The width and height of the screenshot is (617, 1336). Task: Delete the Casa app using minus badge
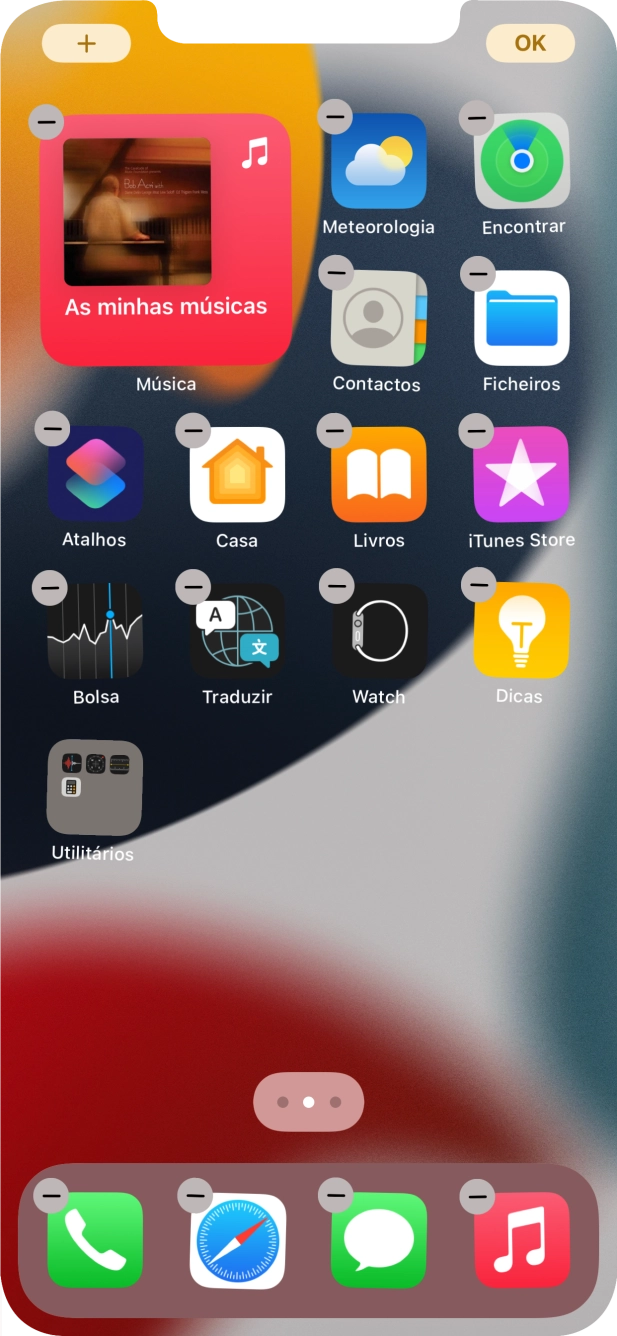192,431
